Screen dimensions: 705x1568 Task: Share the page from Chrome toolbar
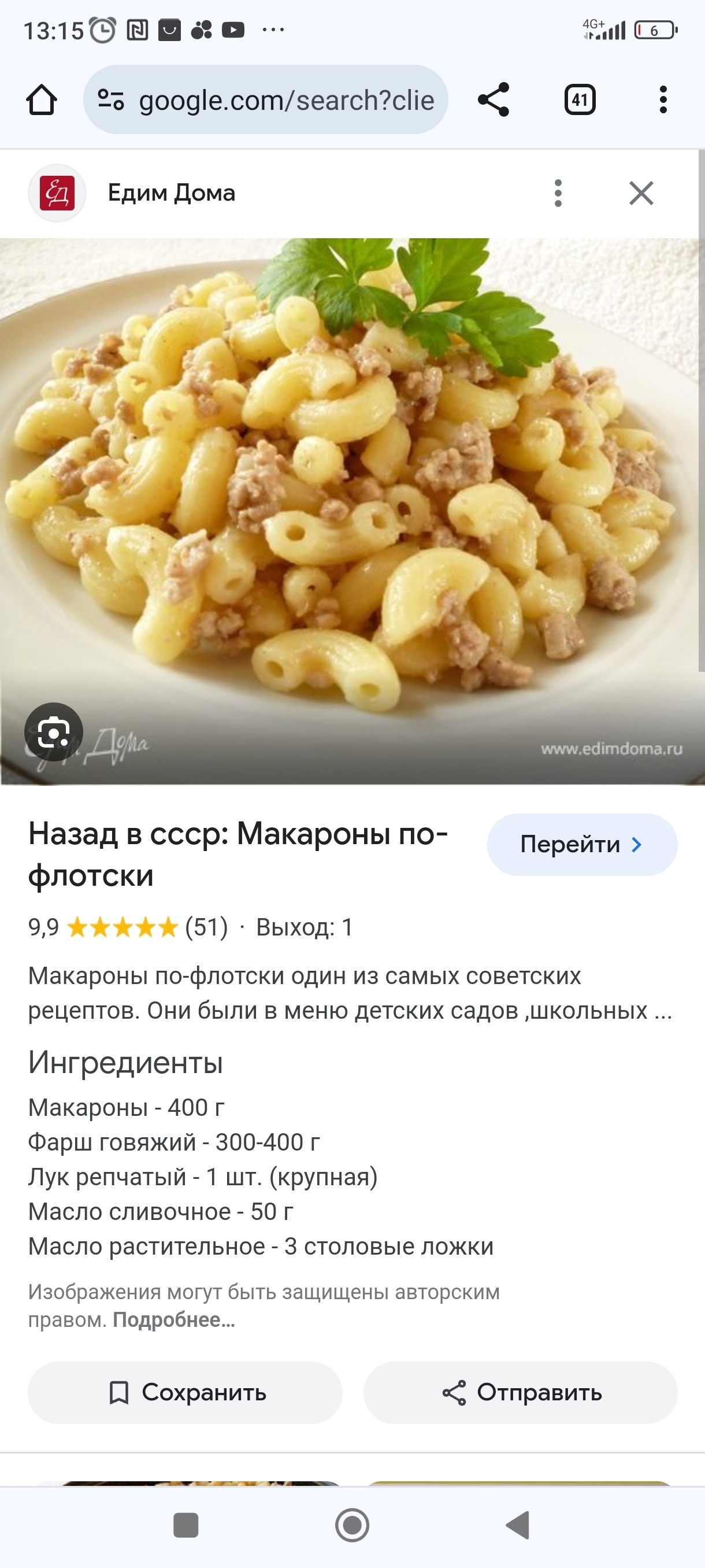tap(493, 100)
